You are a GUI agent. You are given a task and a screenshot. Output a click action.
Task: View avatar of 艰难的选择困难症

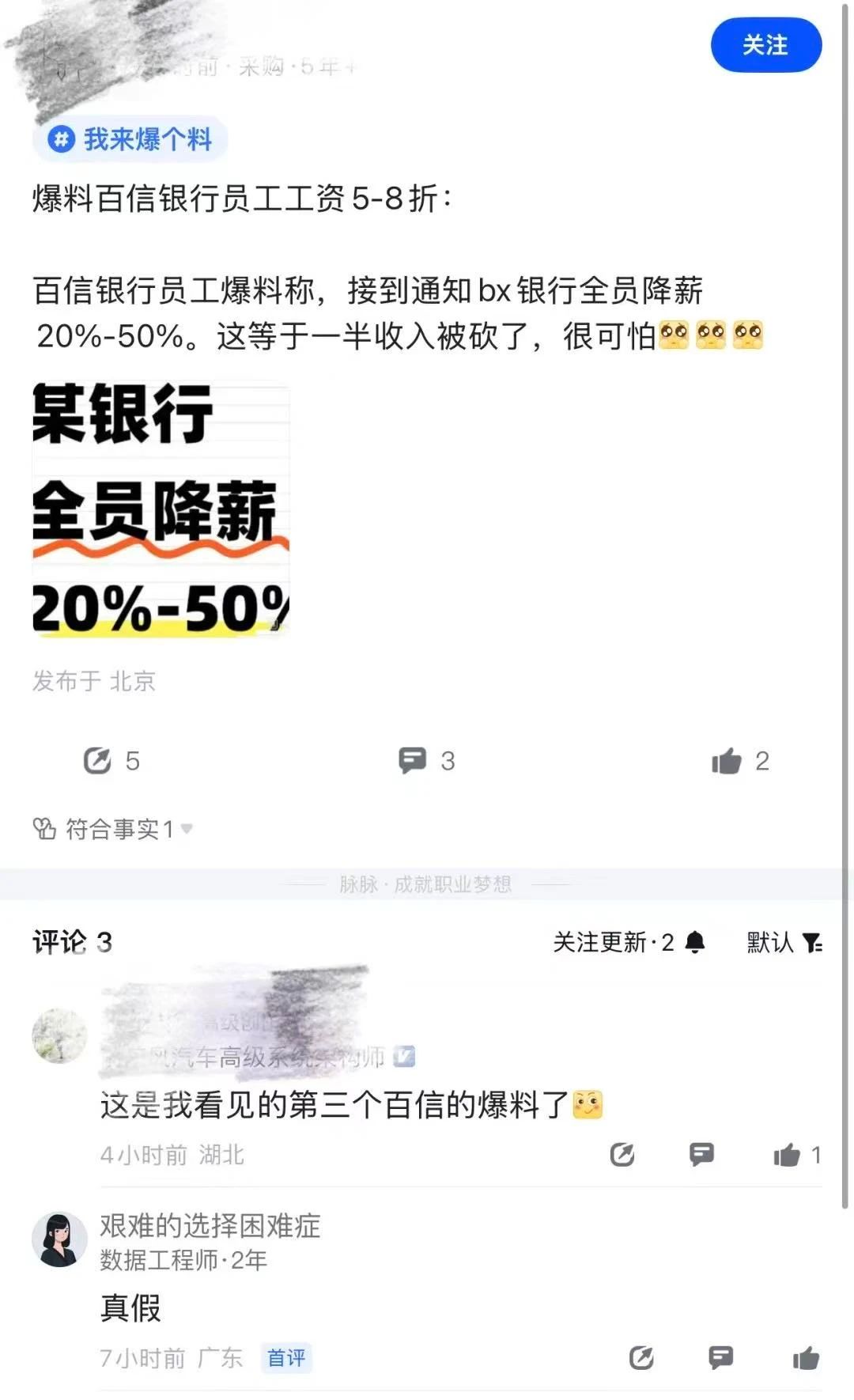pos(59,1239)
